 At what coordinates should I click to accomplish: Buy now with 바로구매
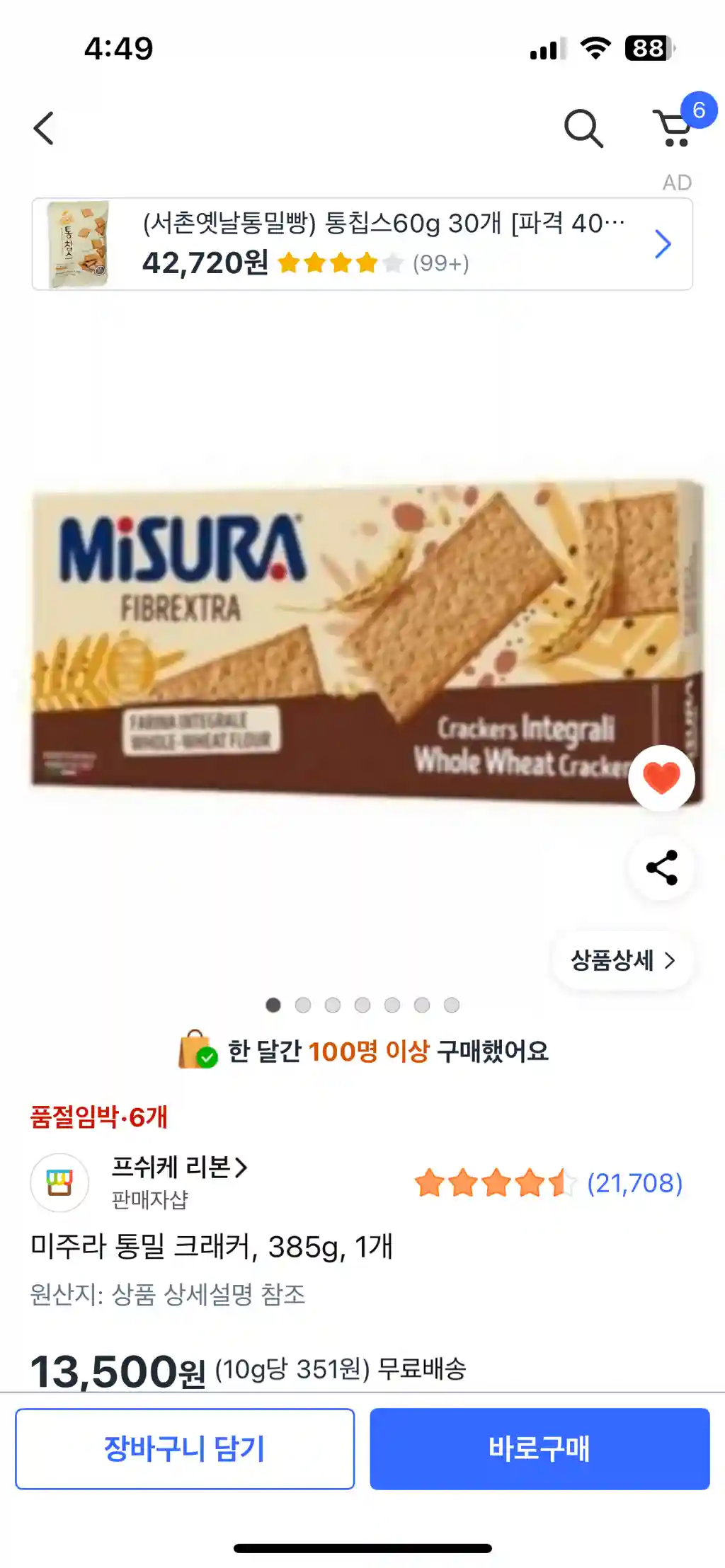click(540, 1448)
